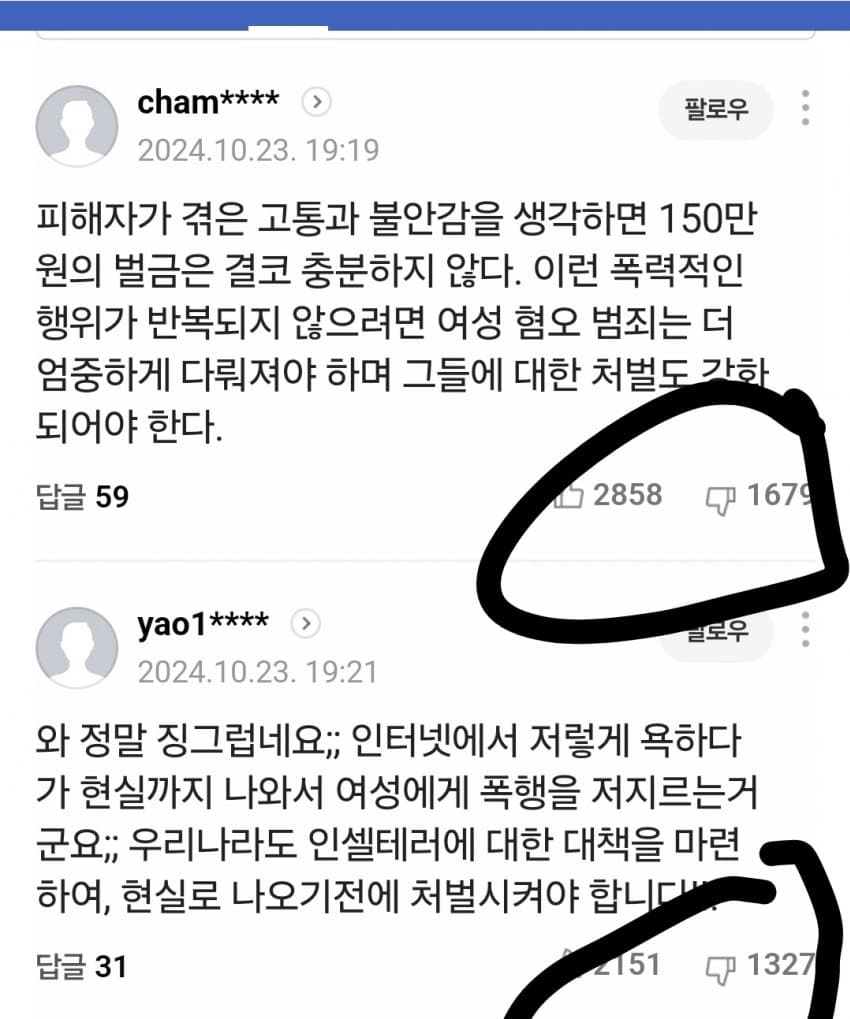Open overflow menu on yao1**** comment

(x=806, y=630)
